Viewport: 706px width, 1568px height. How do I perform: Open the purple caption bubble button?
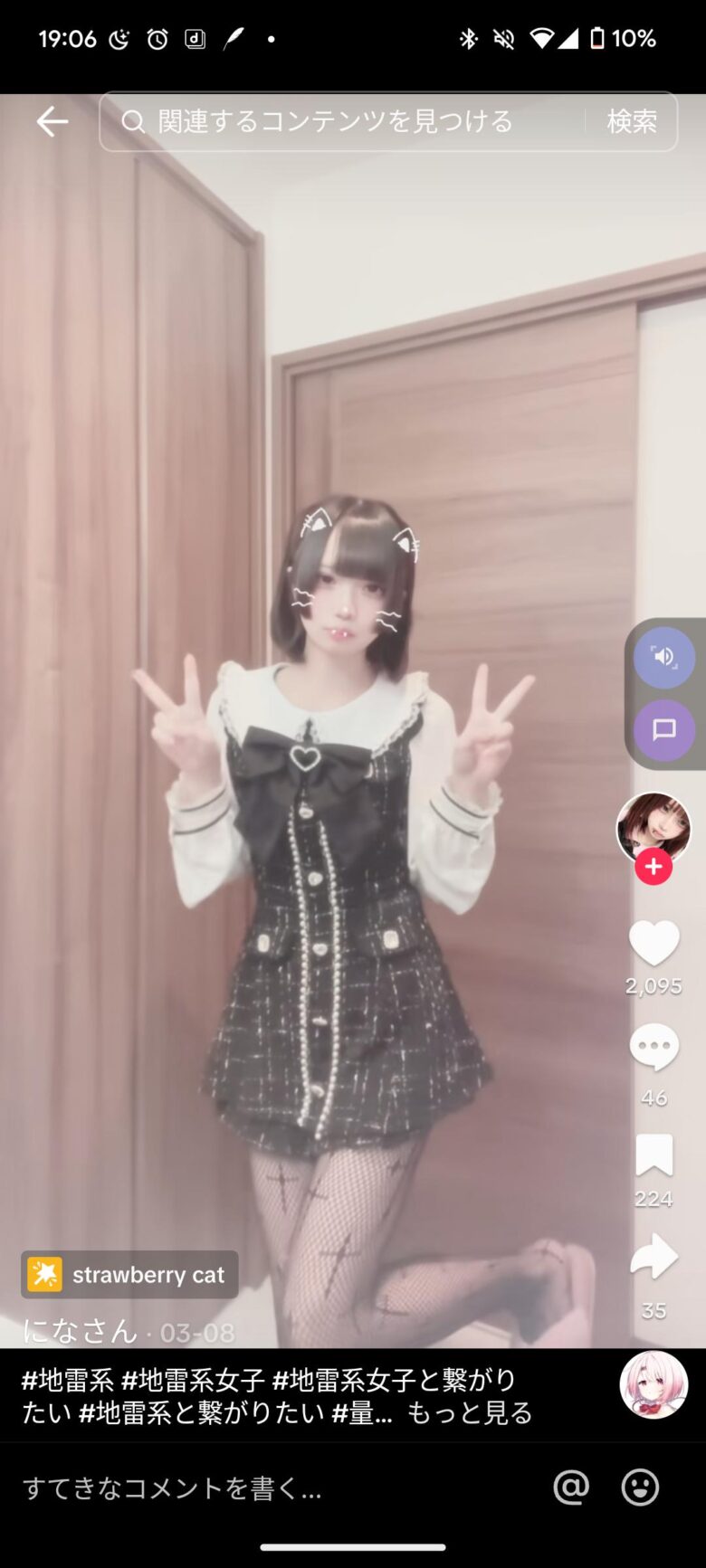663,729
